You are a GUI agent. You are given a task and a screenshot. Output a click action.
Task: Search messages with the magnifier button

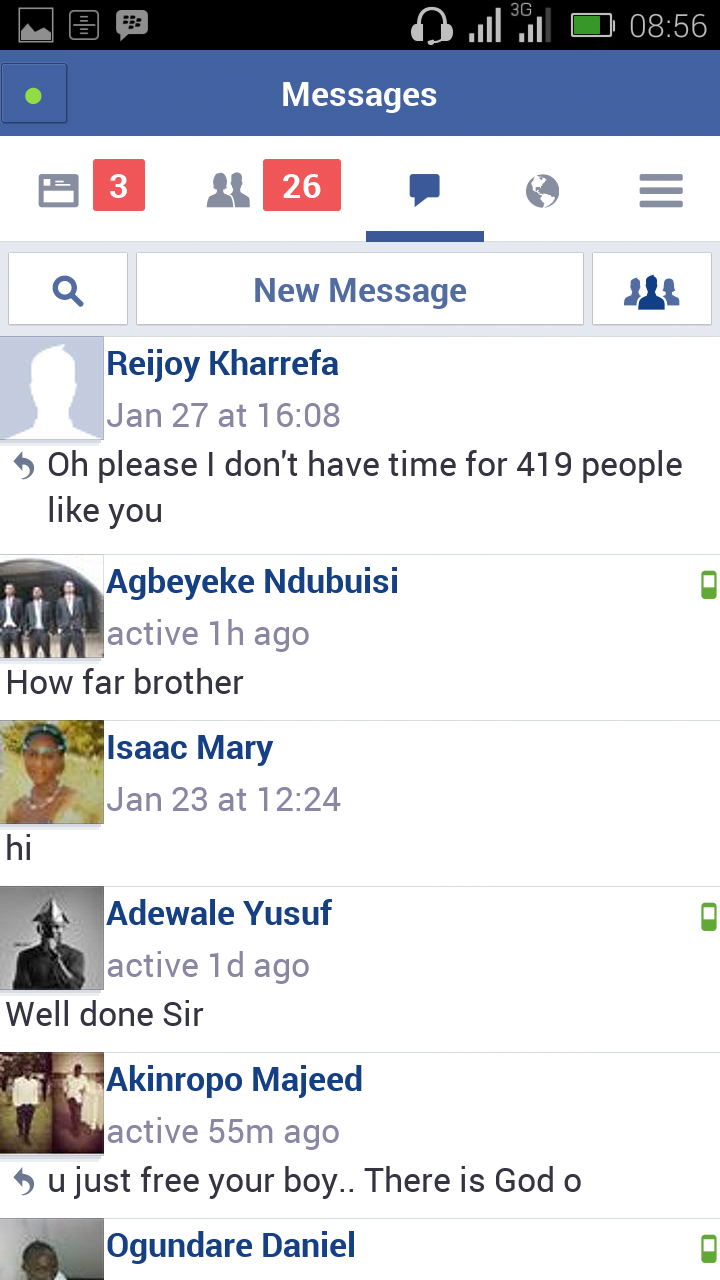pos(68,290)
